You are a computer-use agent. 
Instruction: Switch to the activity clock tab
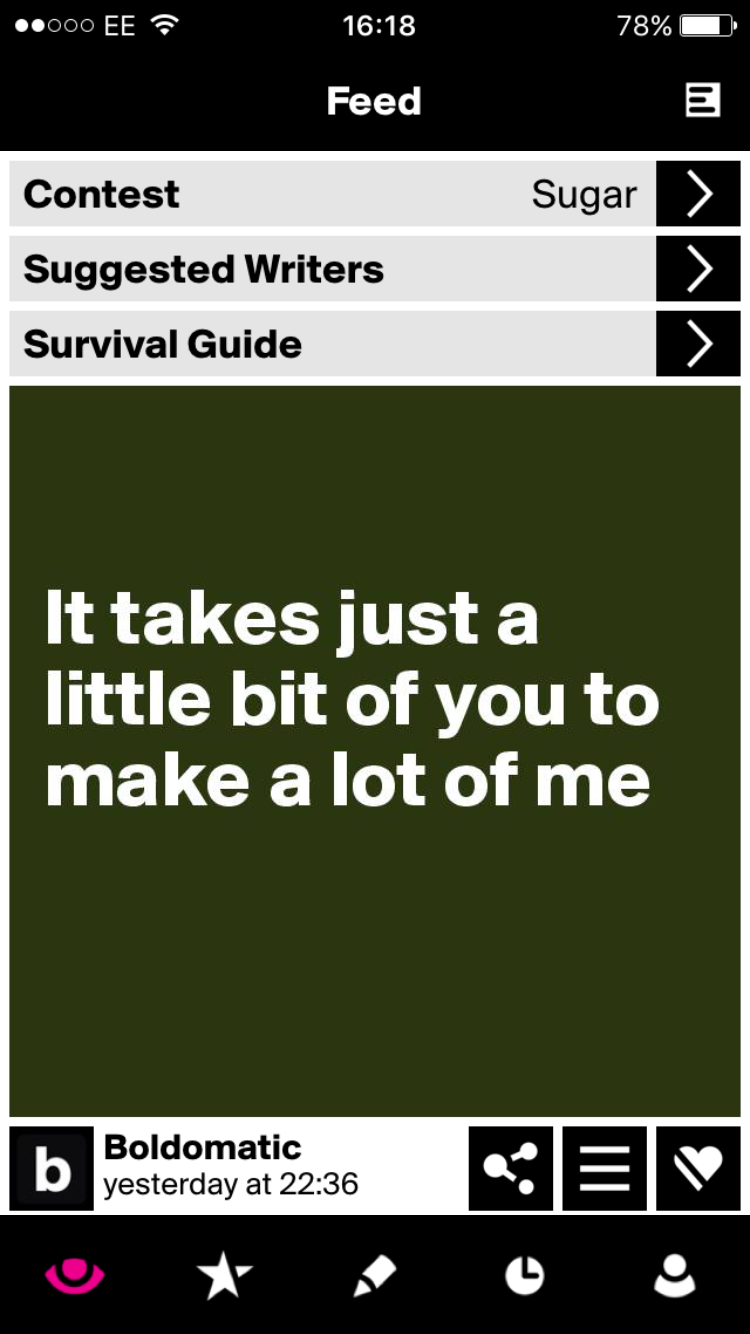coord(524,1275)
